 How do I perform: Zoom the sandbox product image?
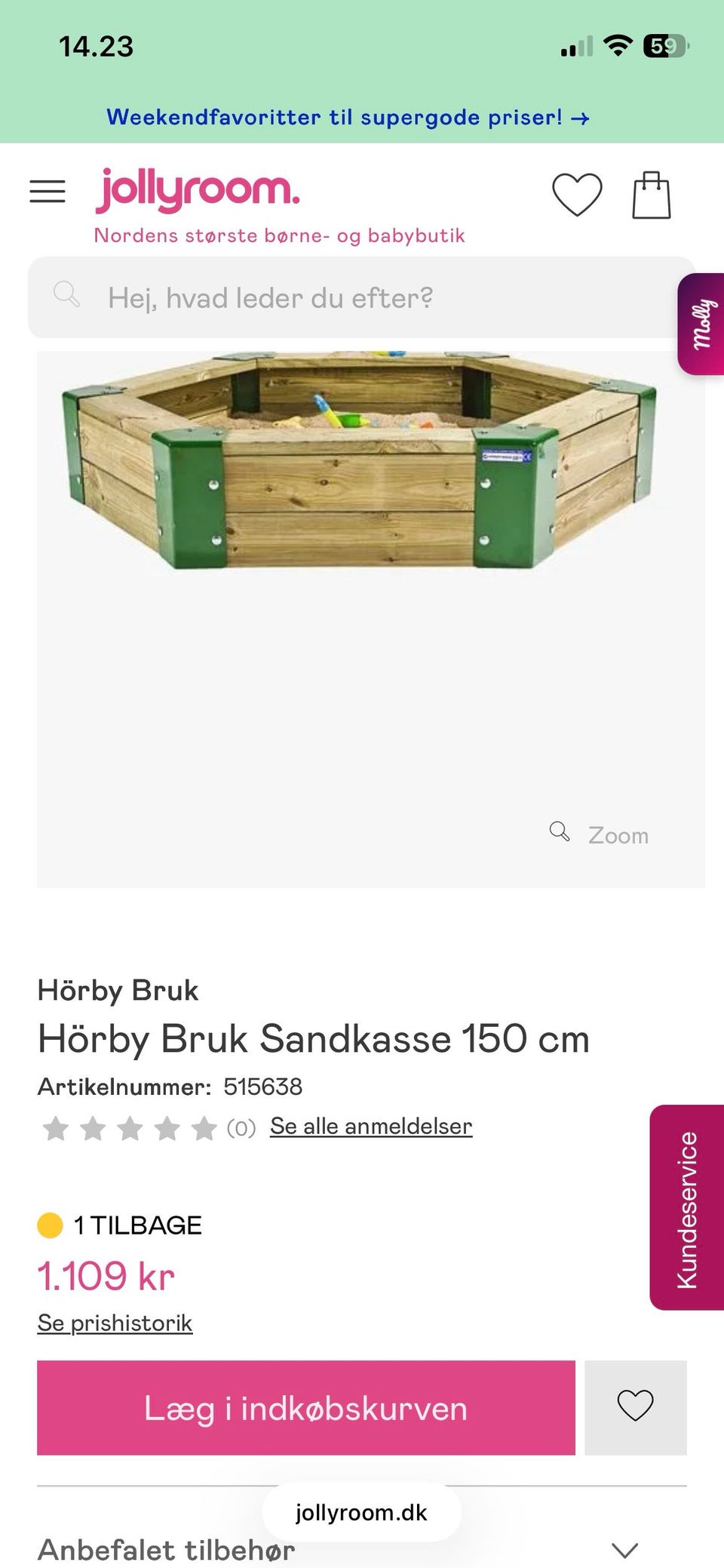tap(600, 835)
